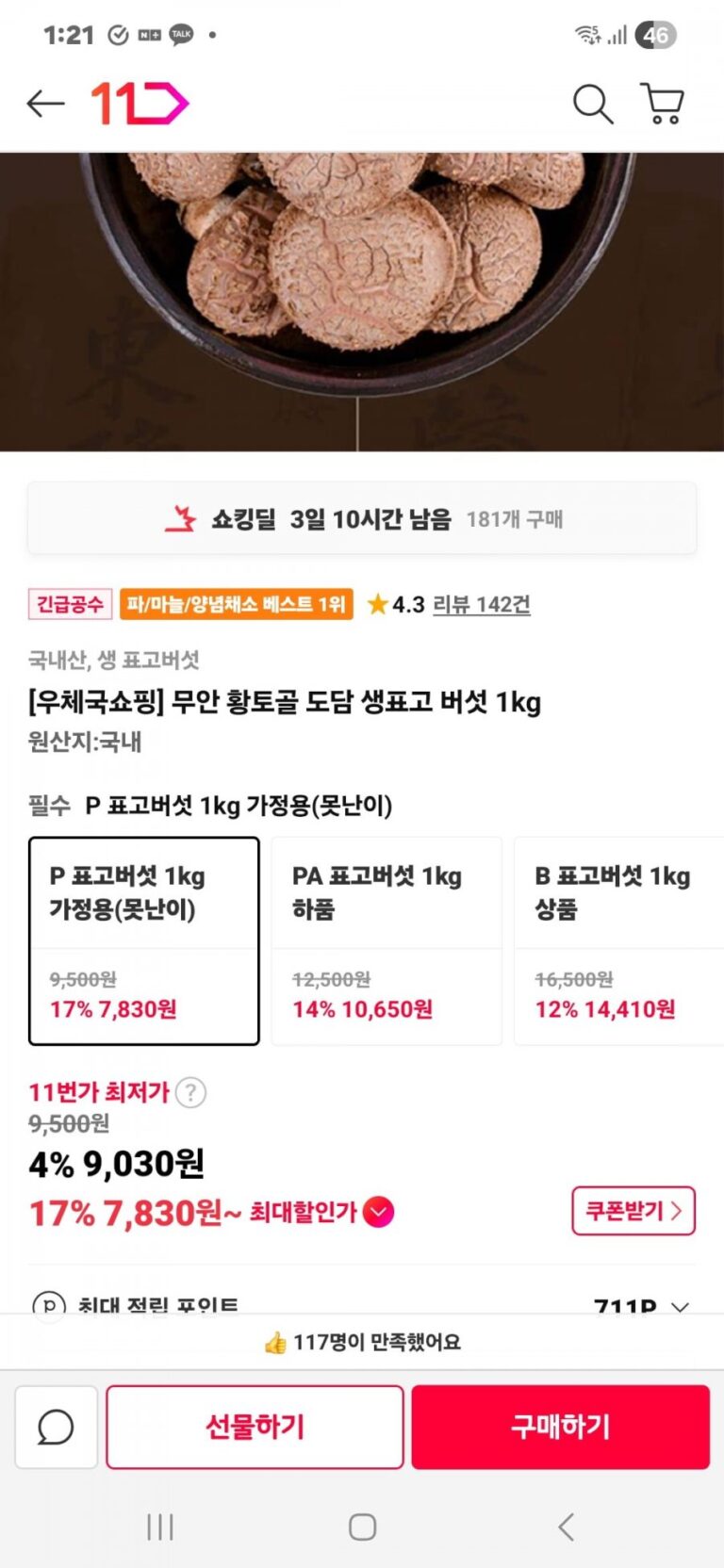Select the PA 표고버섯 1kg 하품 option
This screenshot has height=1568, width=724.
pos(387,940)
